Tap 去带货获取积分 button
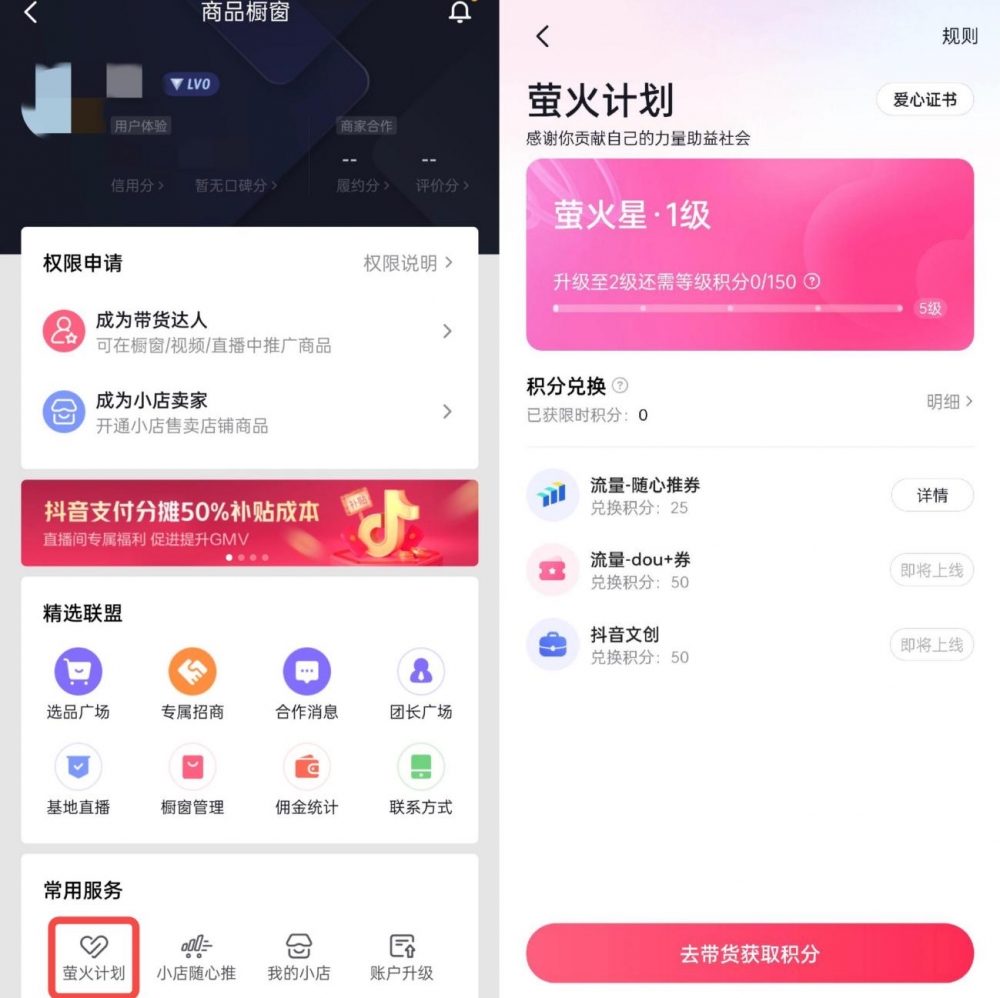This screenshot has height=998, width=1000. point(749,953)
